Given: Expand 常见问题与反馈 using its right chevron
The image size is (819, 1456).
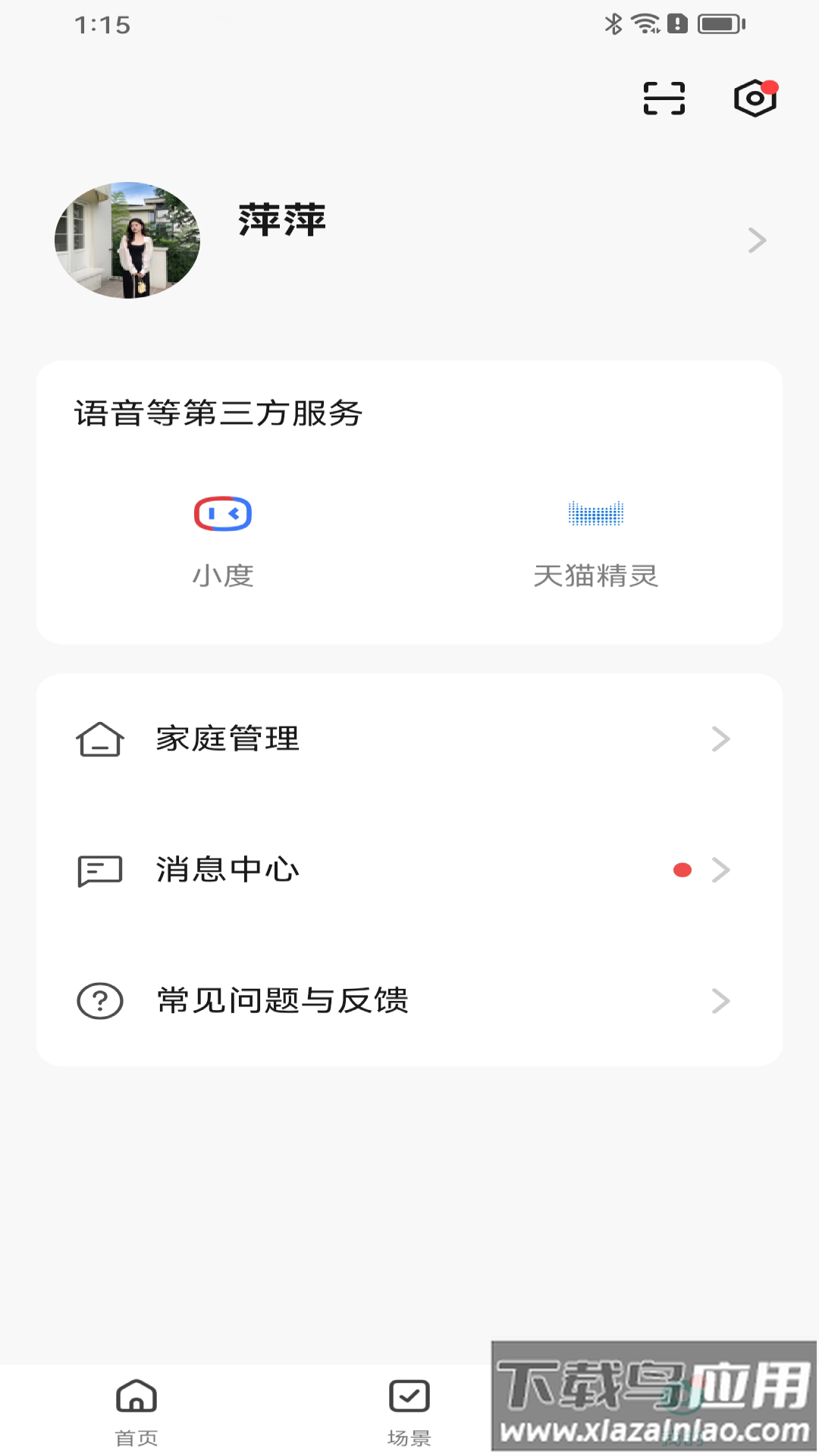Looking at the screenshot, I should tap(720, 1001).
